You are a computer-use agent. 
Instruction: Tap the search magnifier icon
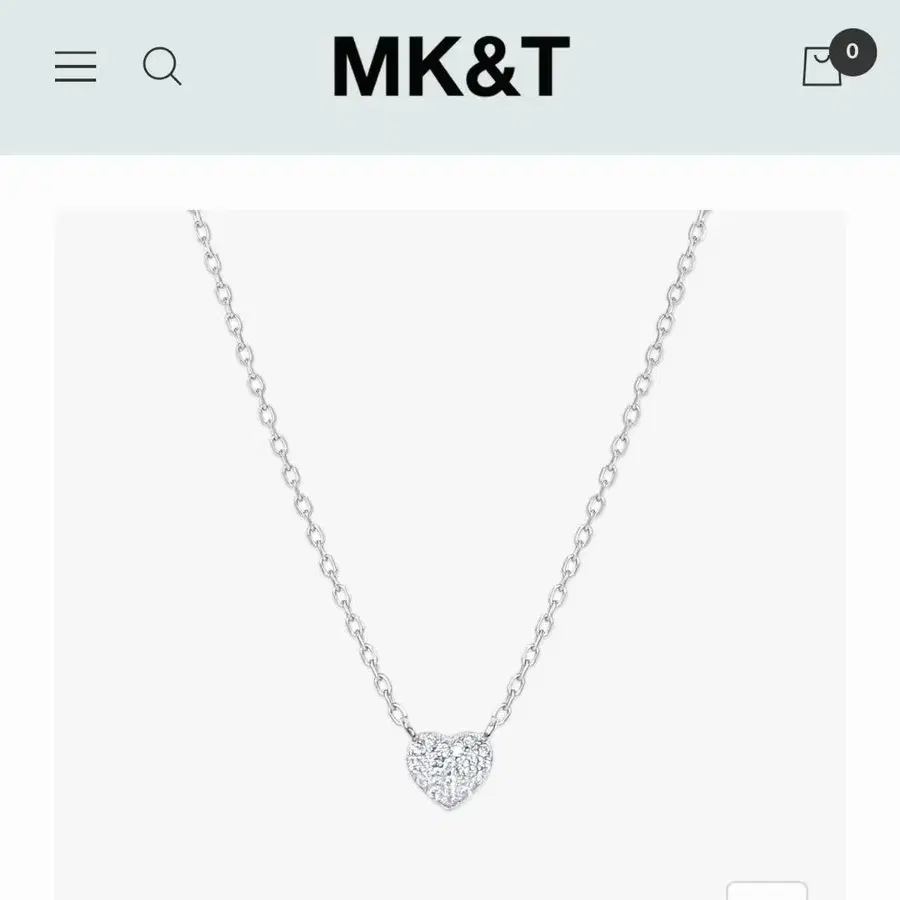[x=162, y=66]
